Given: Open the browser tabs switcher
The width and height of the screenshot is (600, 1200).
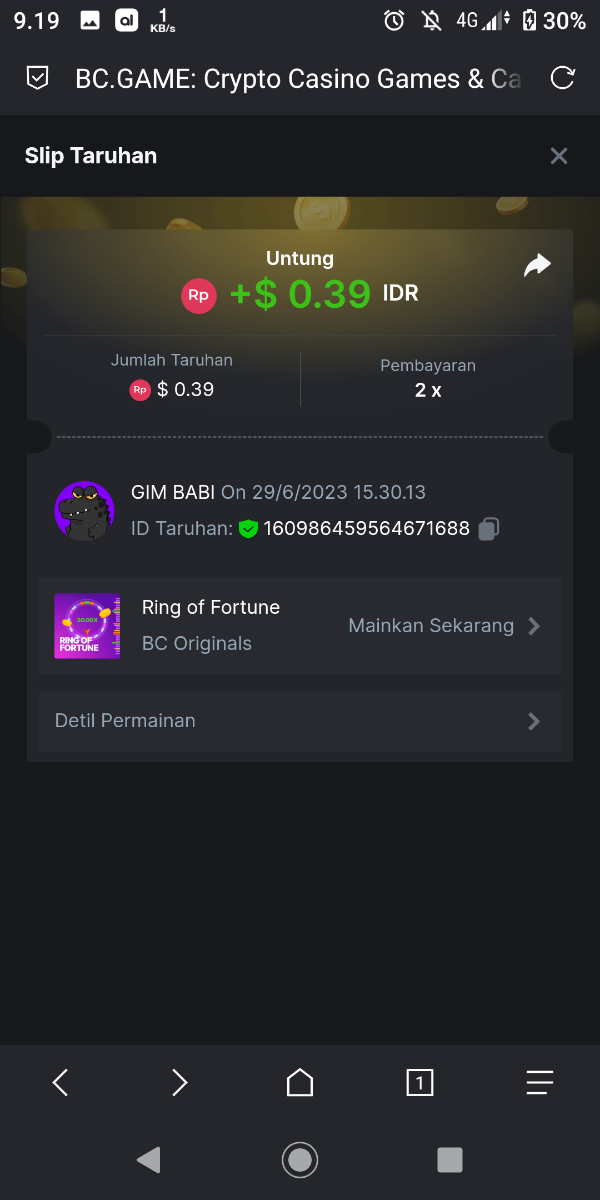Looking at the screenshot, I should point(420,1082).
